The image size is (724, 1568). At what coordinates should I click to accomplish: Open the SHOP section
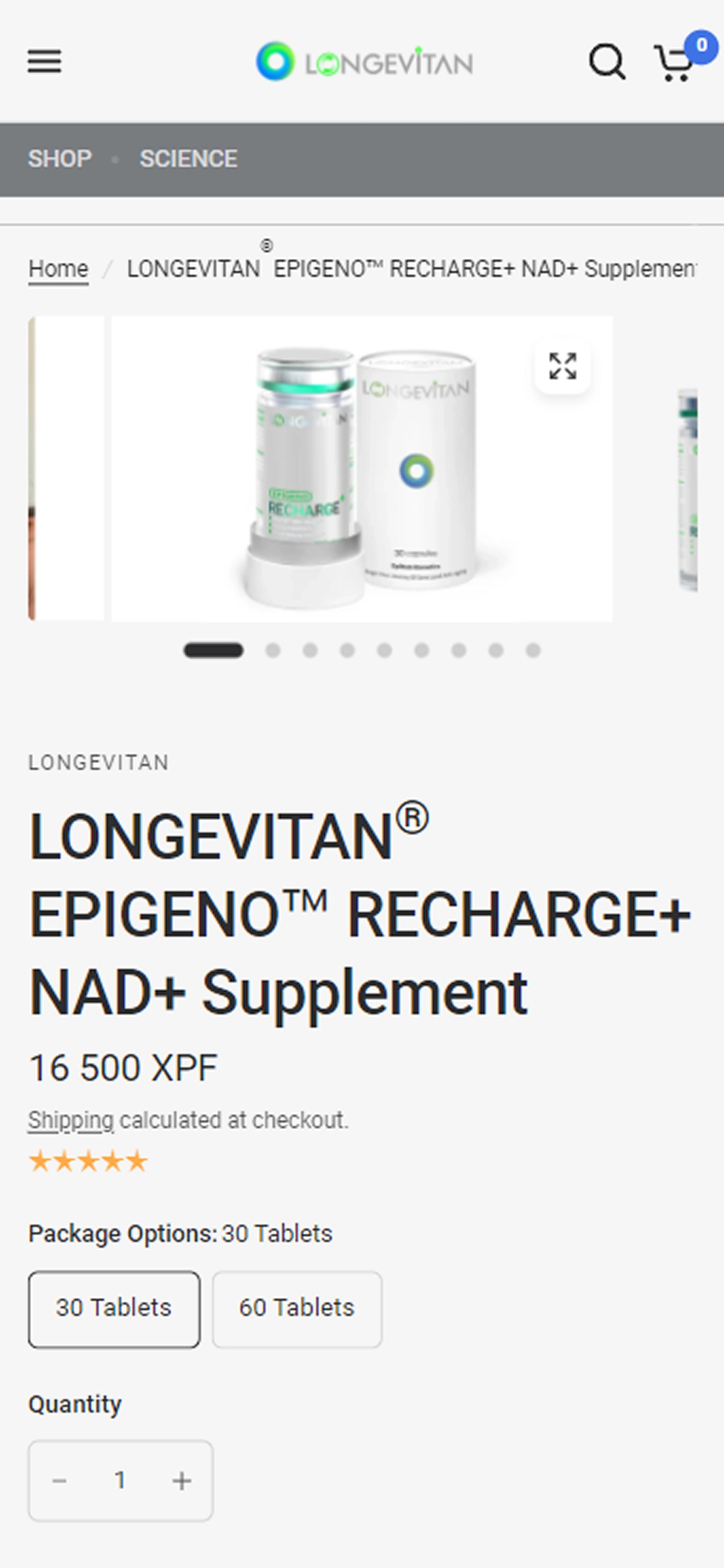(x=60, y=159)
